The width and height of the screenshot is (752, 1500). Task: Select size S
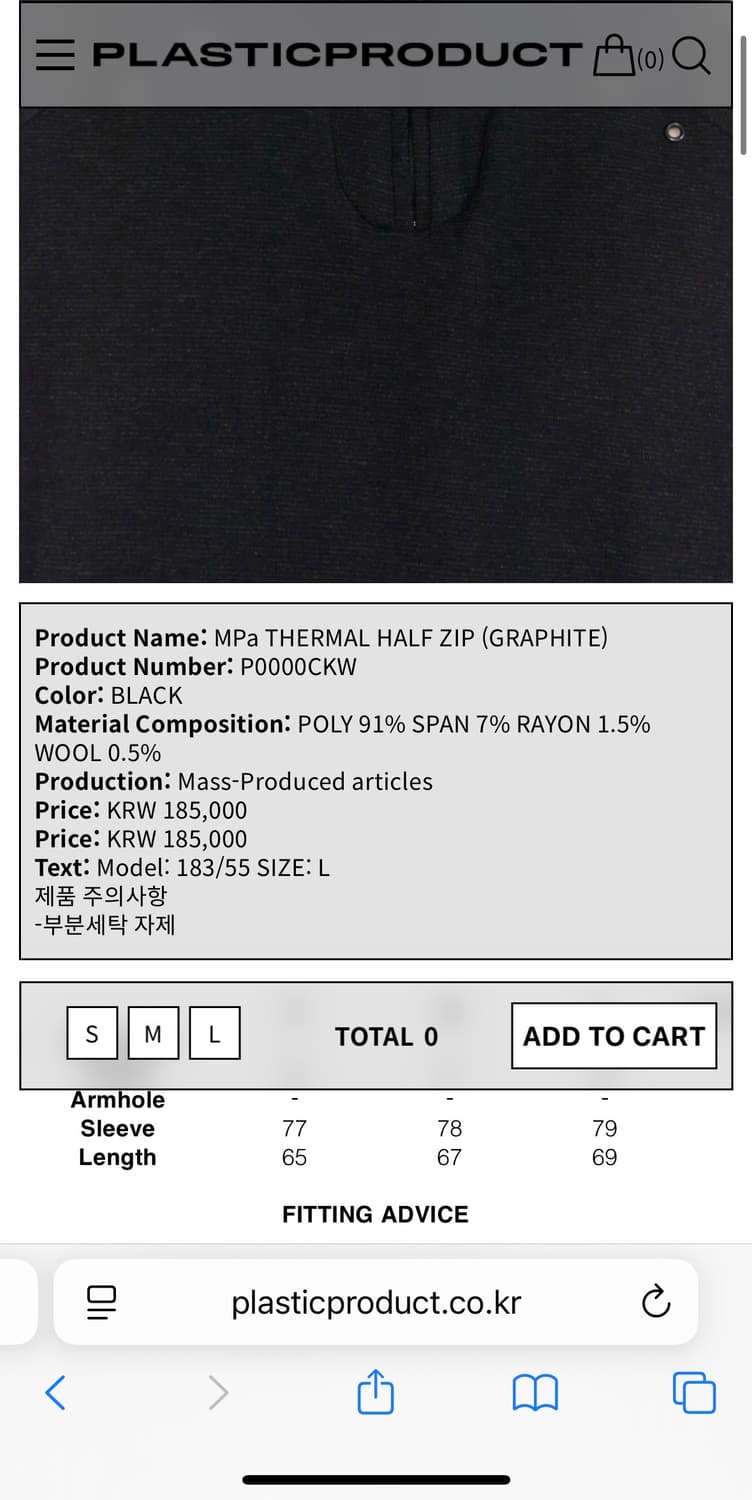[x=92, y=1035]
